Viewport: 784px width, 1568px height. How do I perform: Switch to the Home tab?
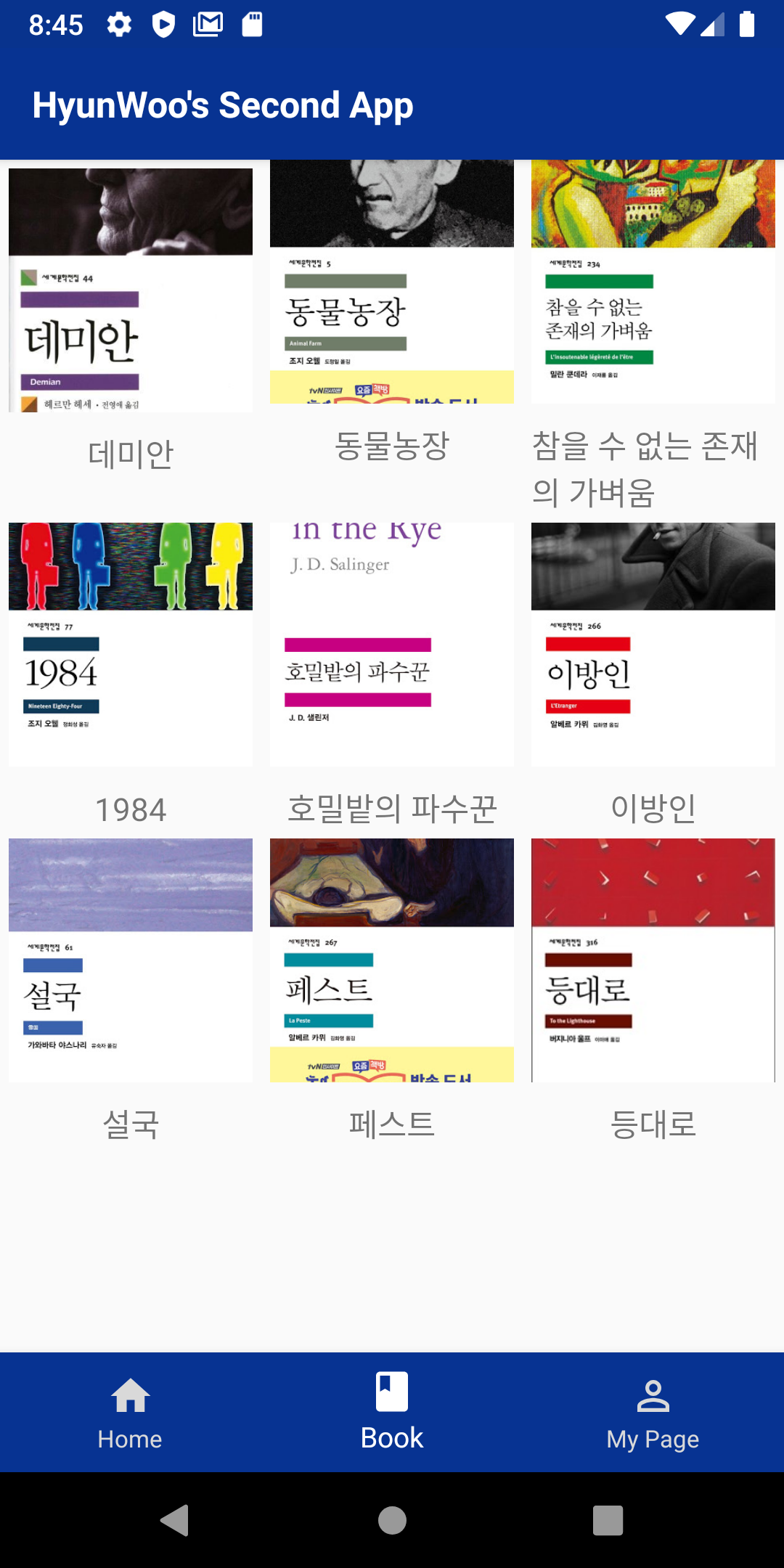130,1416
